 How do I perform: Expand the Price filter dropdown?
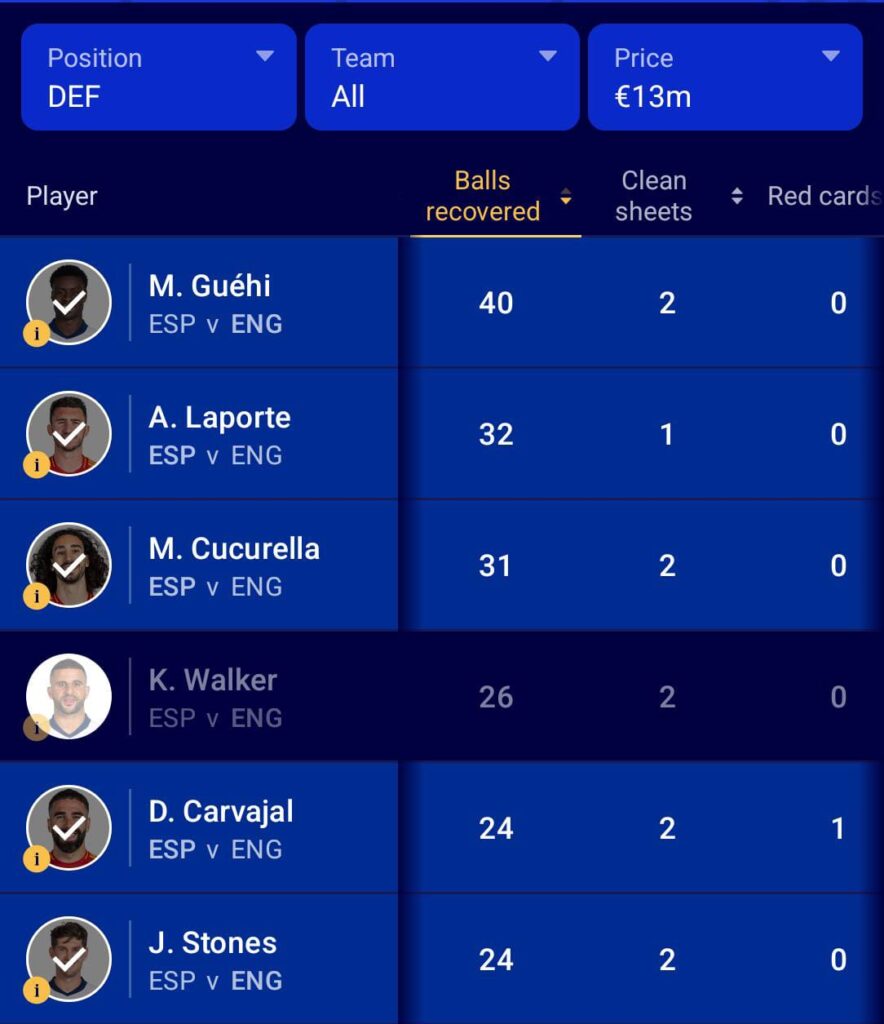click(724, 77)
